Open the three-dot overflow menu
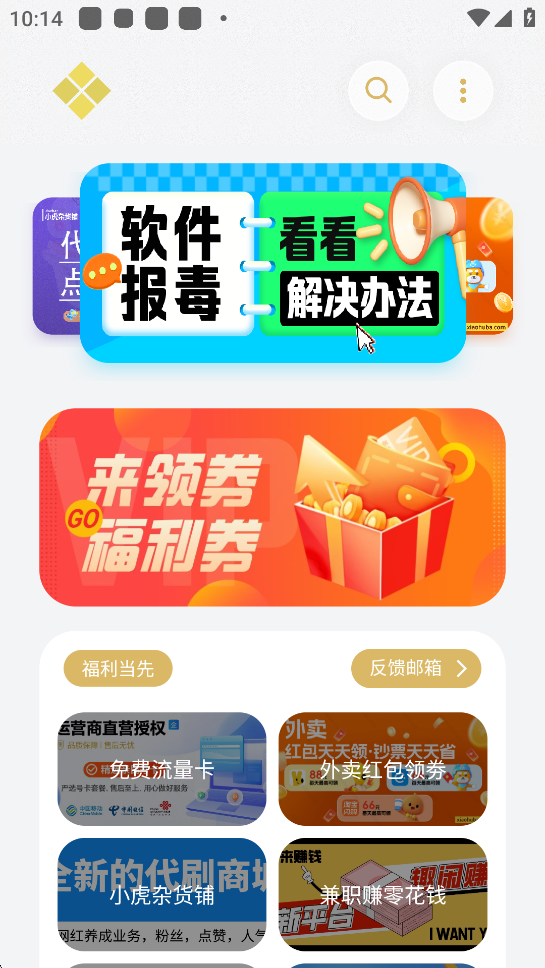Screen dimensions: 545x968 pos(463,91)
